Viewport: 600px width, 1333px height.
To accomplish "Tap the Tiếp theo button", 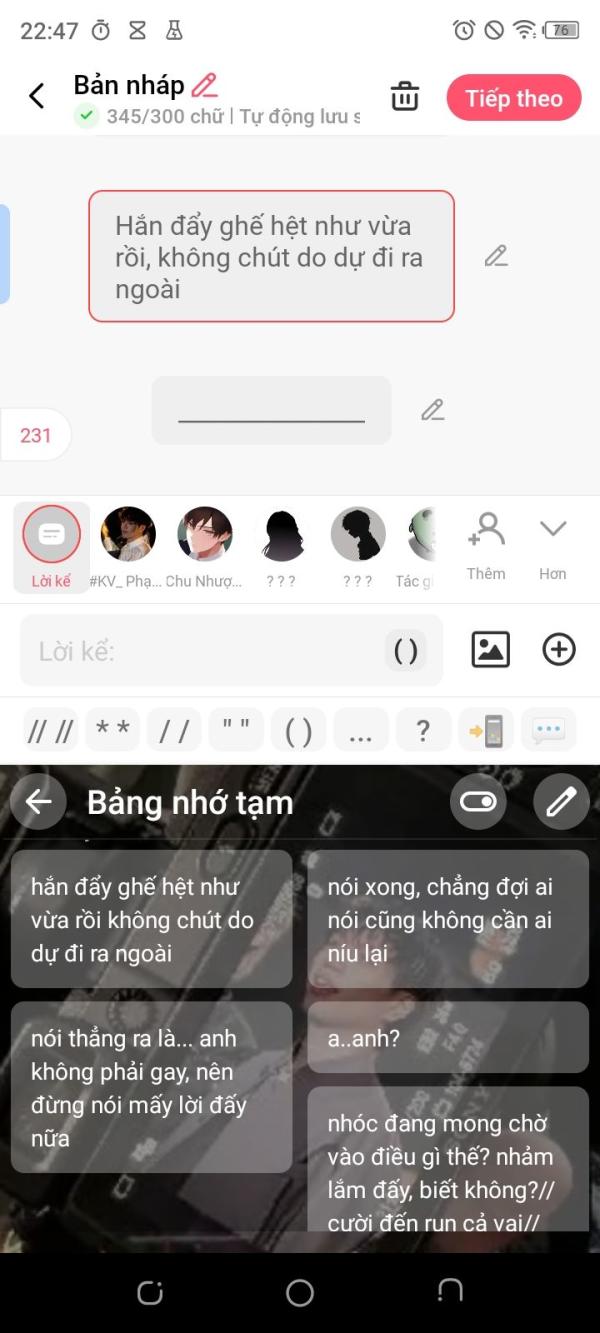I will pos(514,98).
